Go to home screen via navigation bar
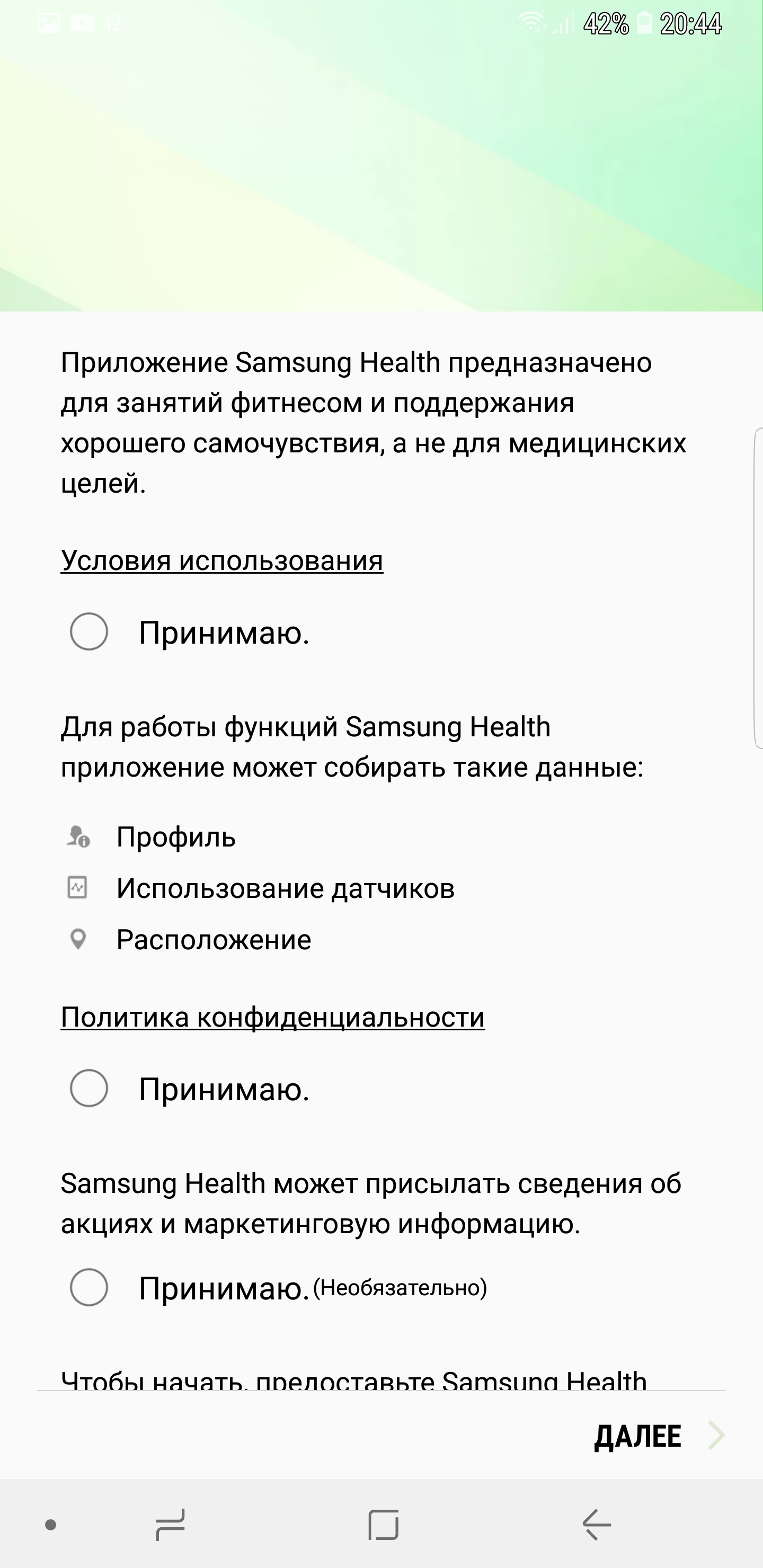The image size is (763, 1568). pyautogui.click(x=383, y=1525)
